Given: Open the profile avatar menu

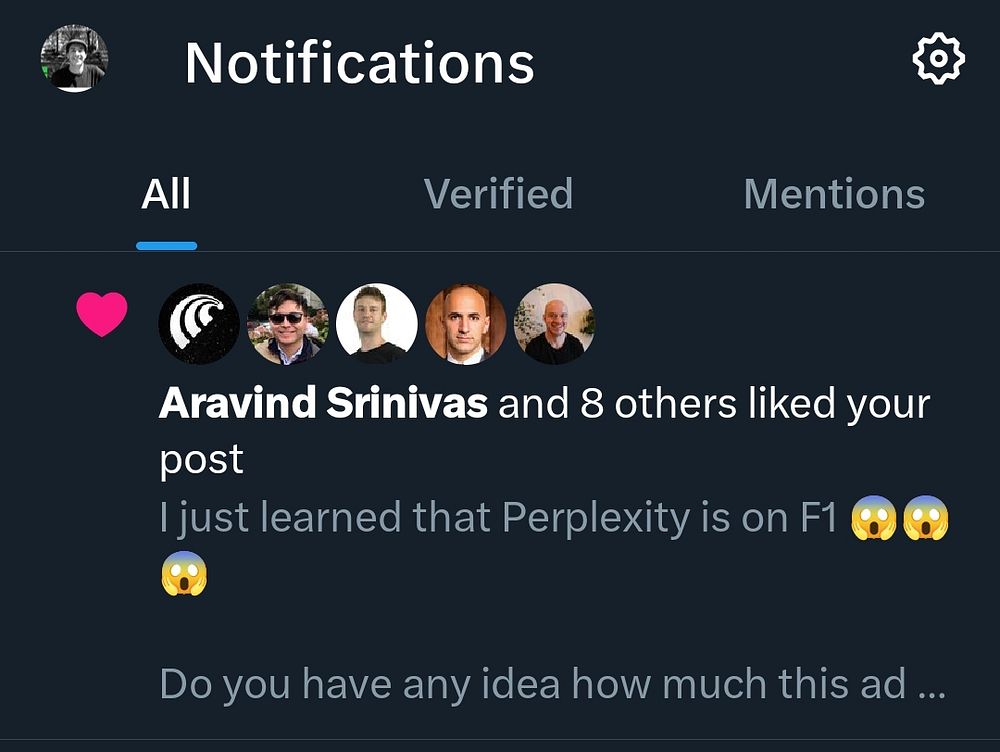Looking at the screenshot, I should point(74,59).
